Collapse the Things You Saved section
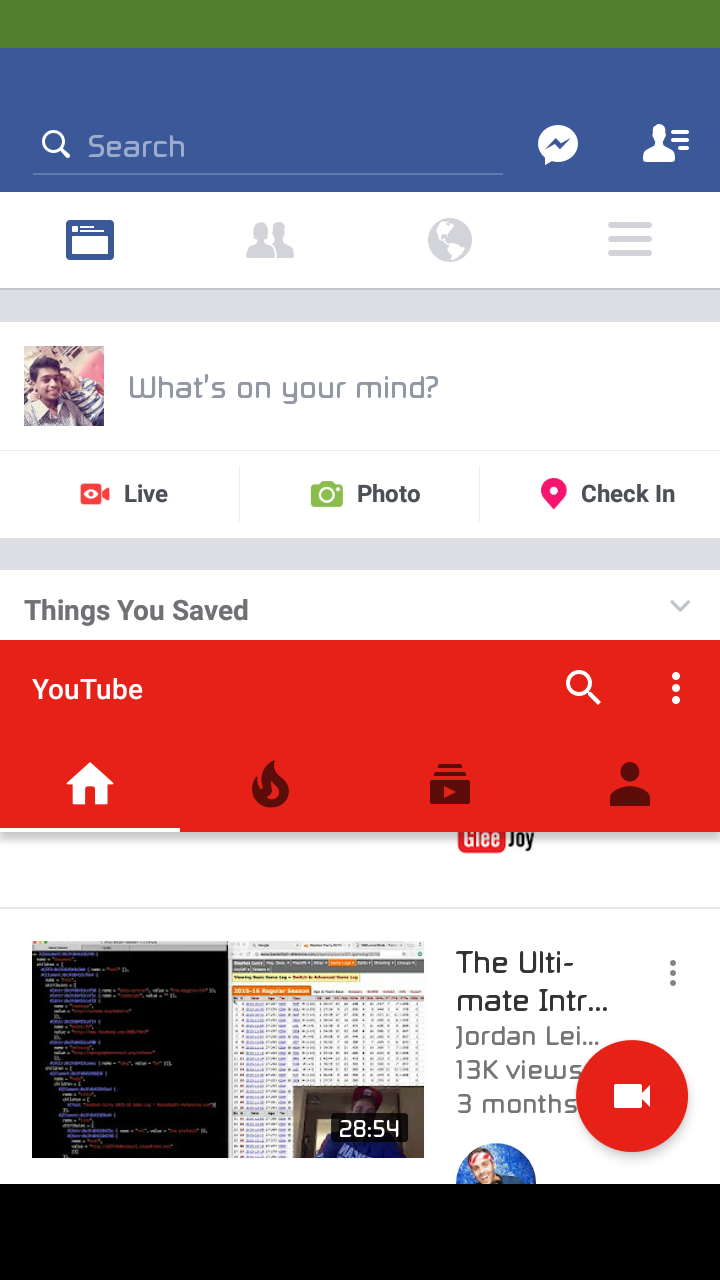 point(680,606)
